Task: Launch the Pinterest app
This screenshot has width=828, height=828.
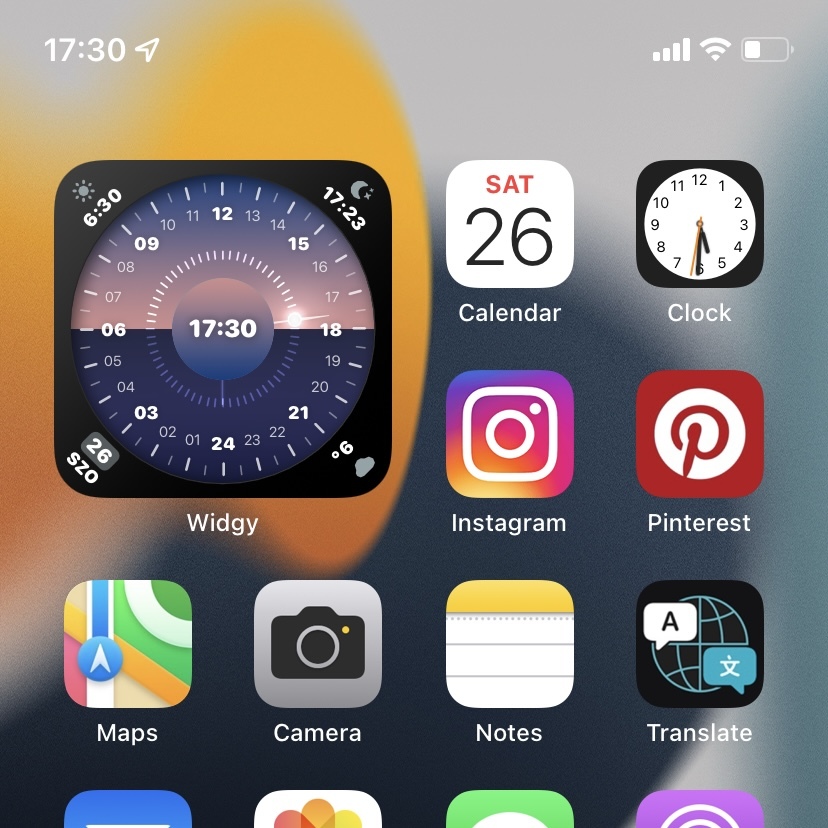Action: tap(699, 434)
